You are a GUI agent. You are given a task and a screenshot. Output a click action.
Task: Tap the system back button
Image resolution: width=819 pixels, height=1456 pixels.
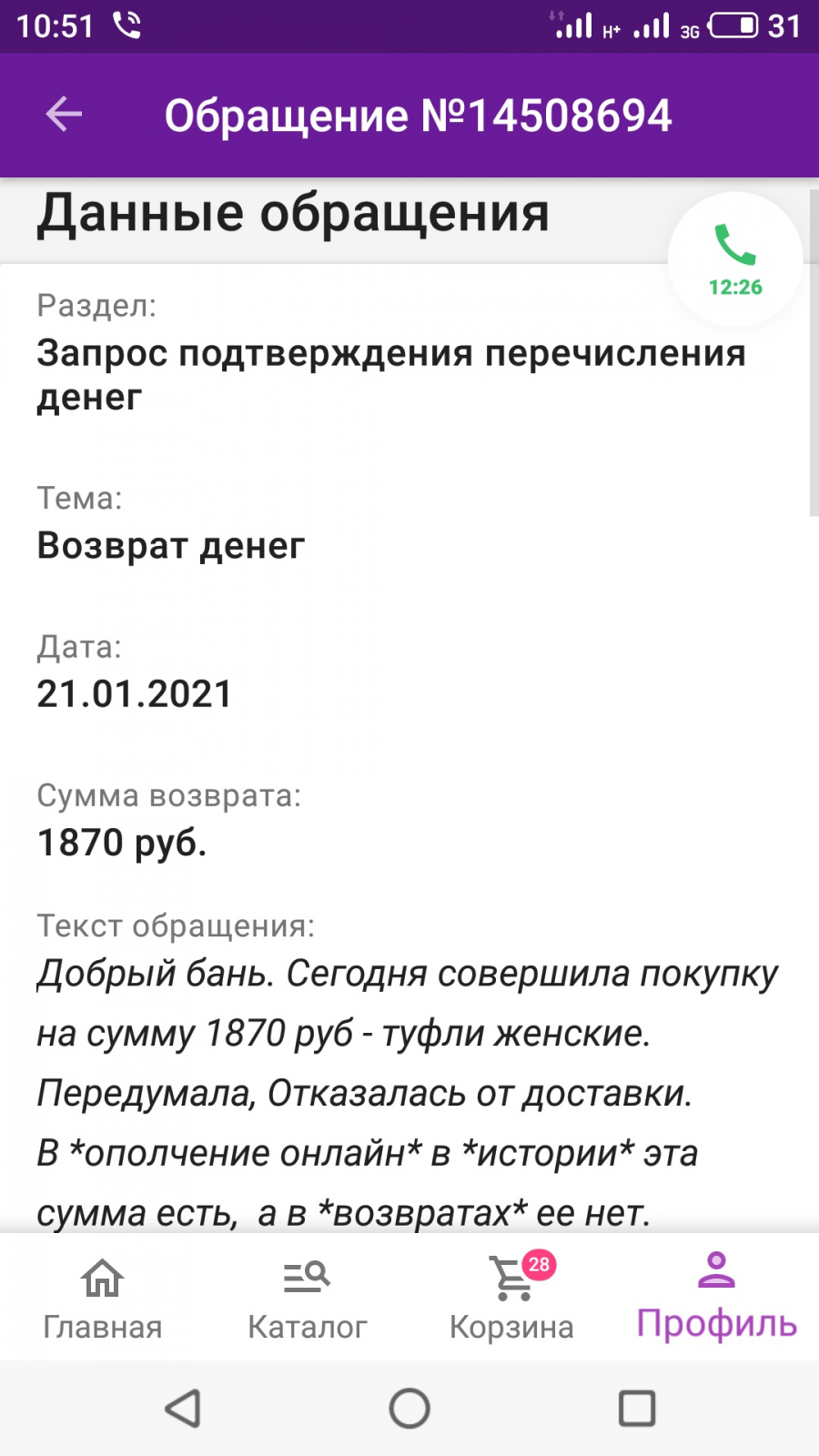click(182, 1409)
